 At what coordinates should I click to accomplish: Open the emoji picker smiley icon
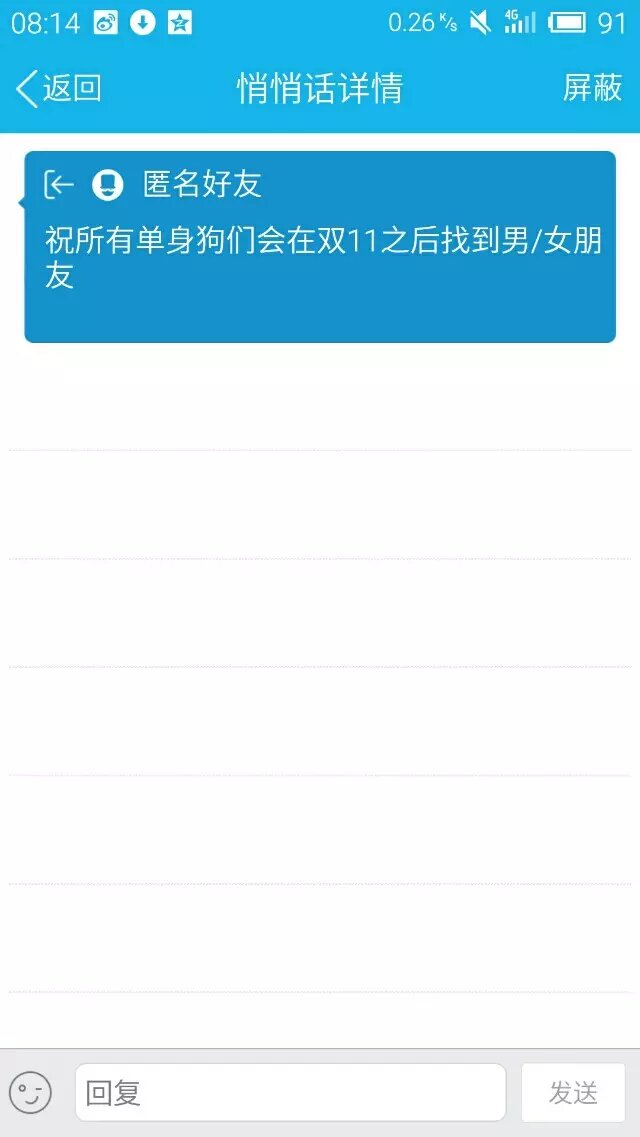click(x=30, y=1092)
